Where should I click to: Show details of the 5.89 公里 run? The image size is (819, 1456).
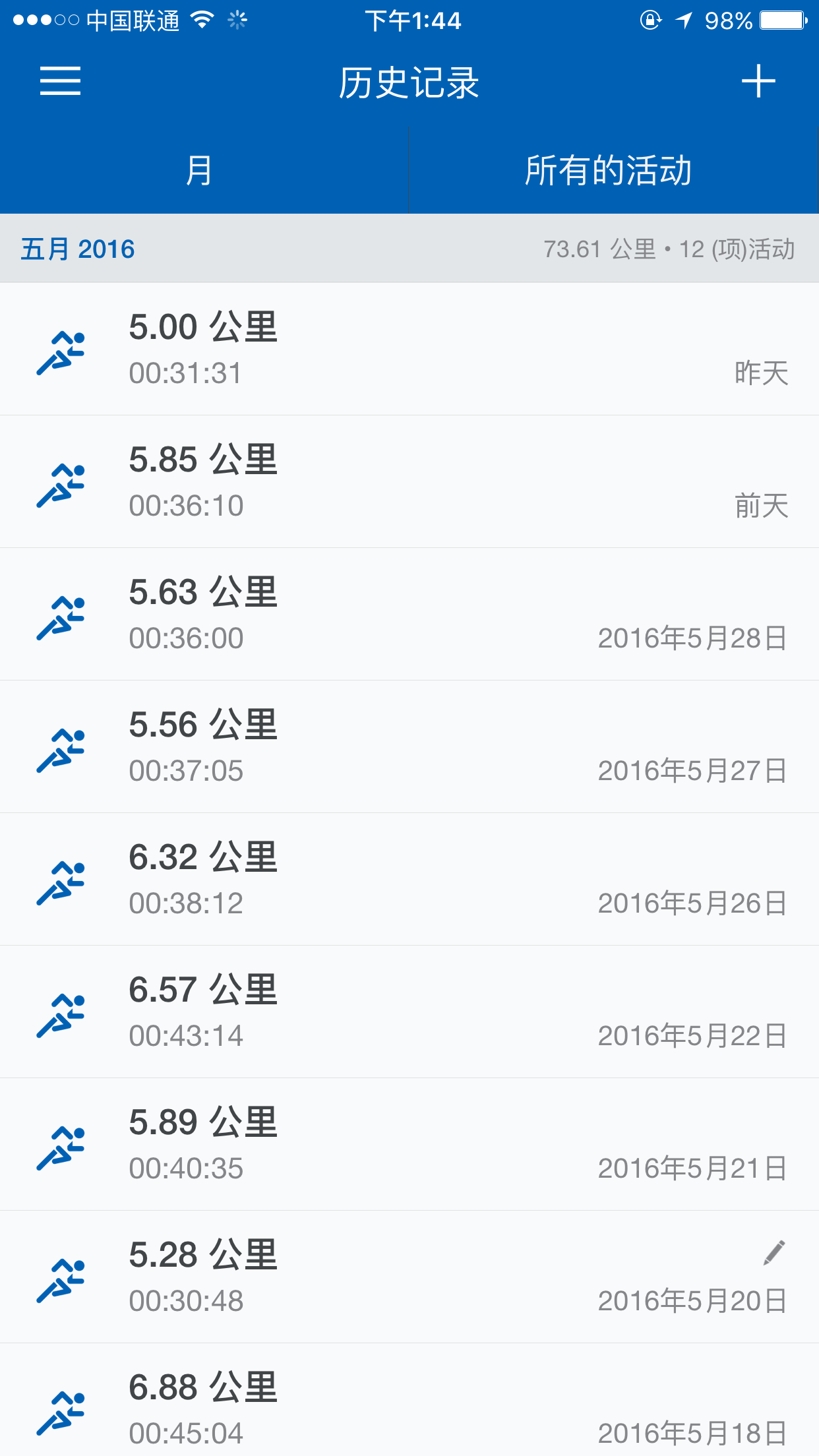(x=409, y=1145)
